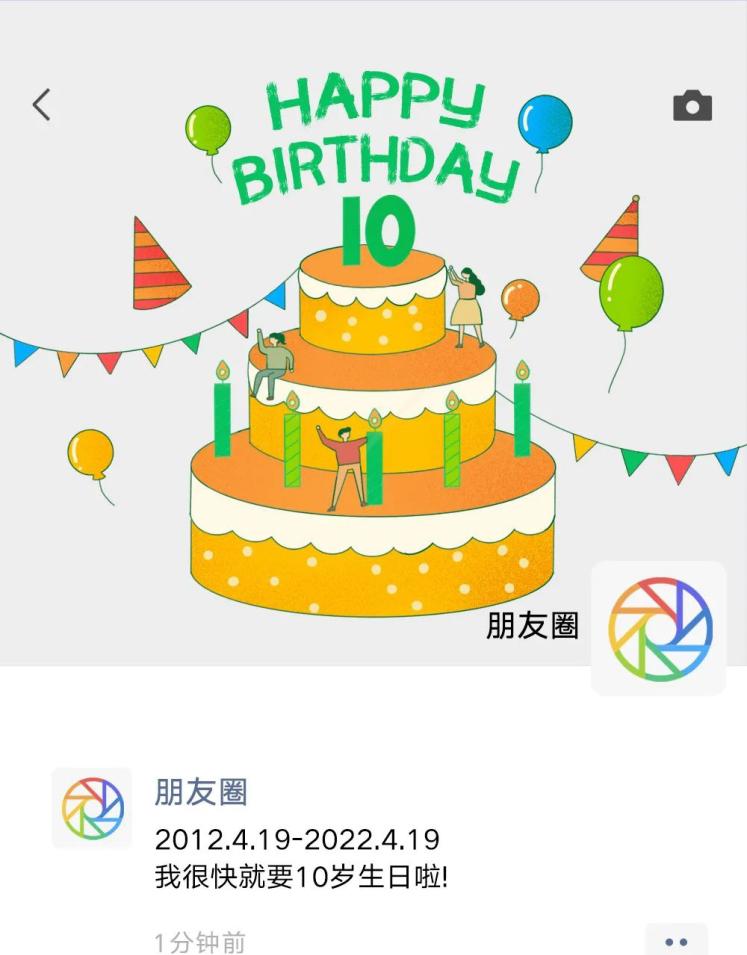Open the 朋友圈 poster name link

pyautogui.click(x=201, y=792)
